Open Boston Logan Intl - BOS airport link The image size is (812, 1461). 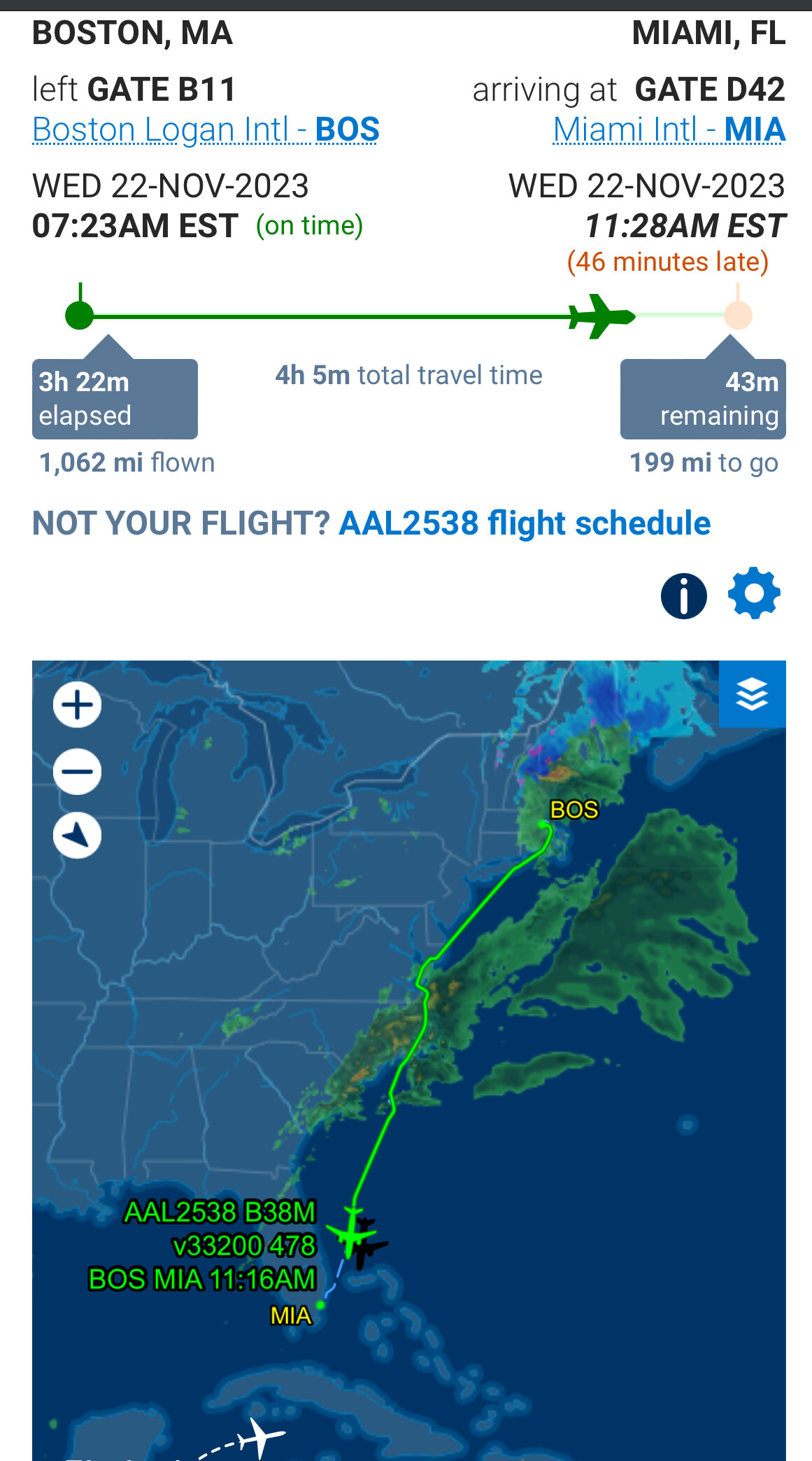[x=206, y=130]
